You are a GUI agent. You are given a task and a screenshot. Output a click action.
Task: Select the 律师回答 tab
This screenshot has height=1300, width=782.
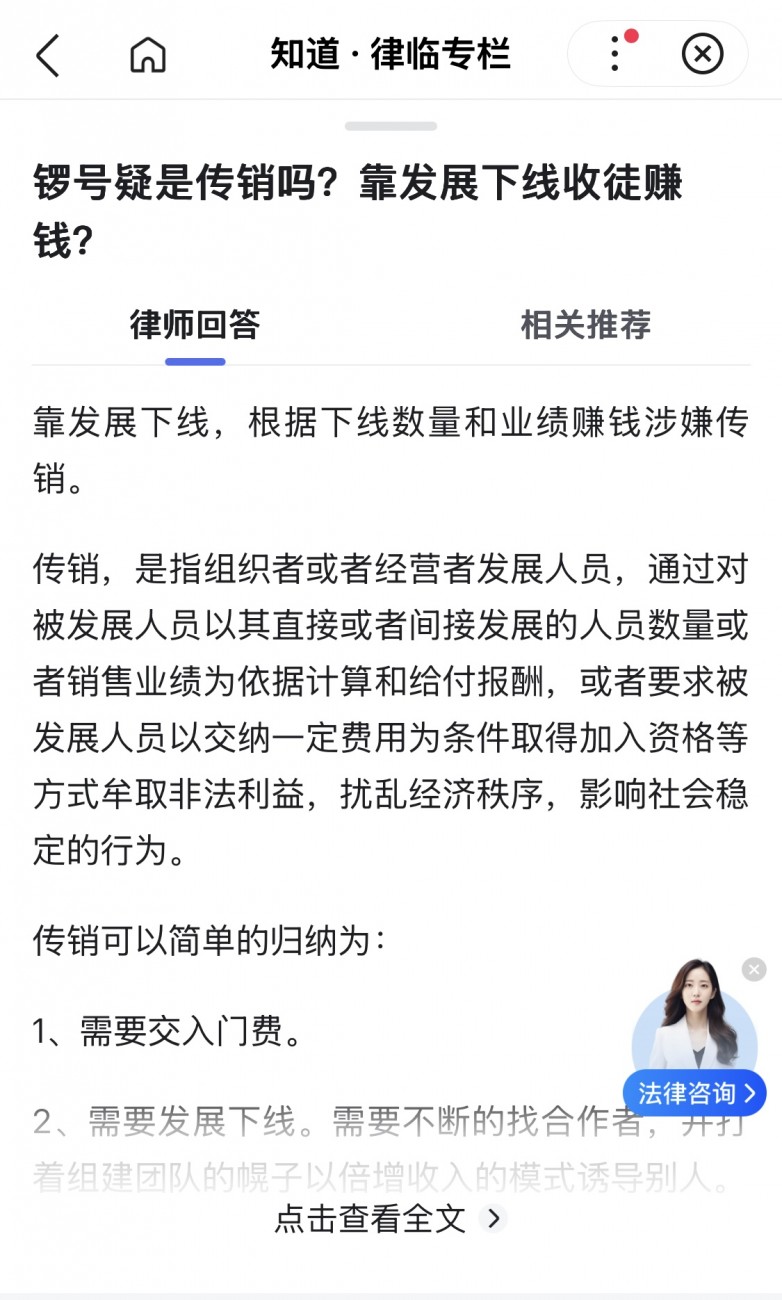[x=195, y=325]
